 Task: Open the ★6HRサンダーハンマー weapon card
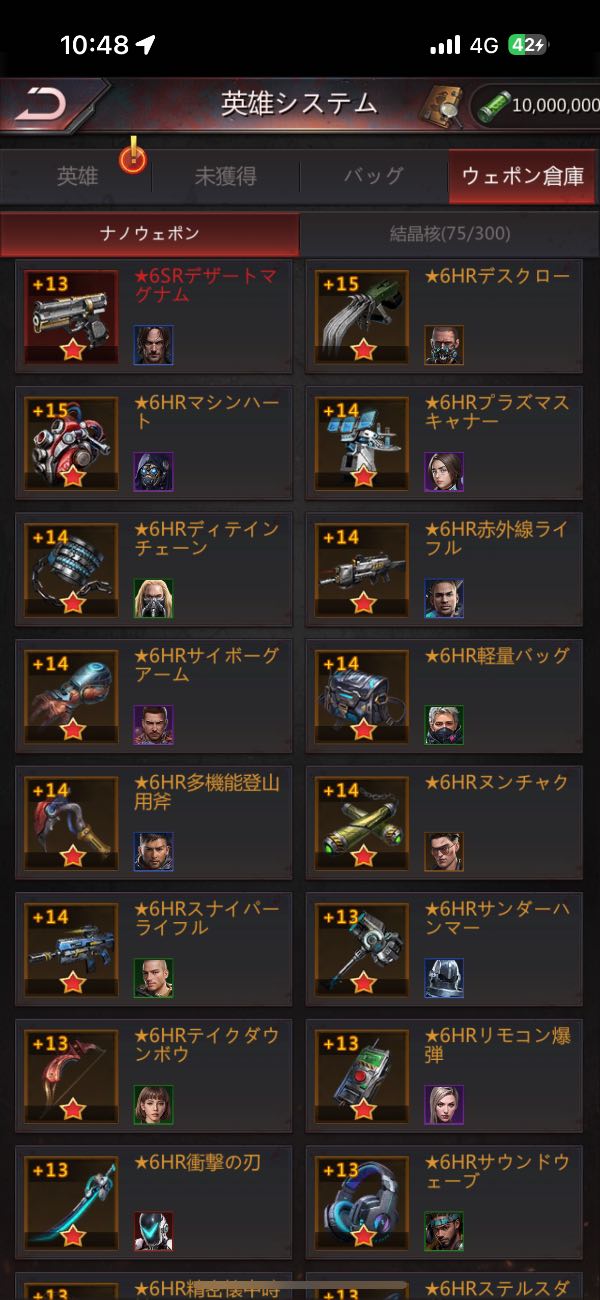[444, 948]
